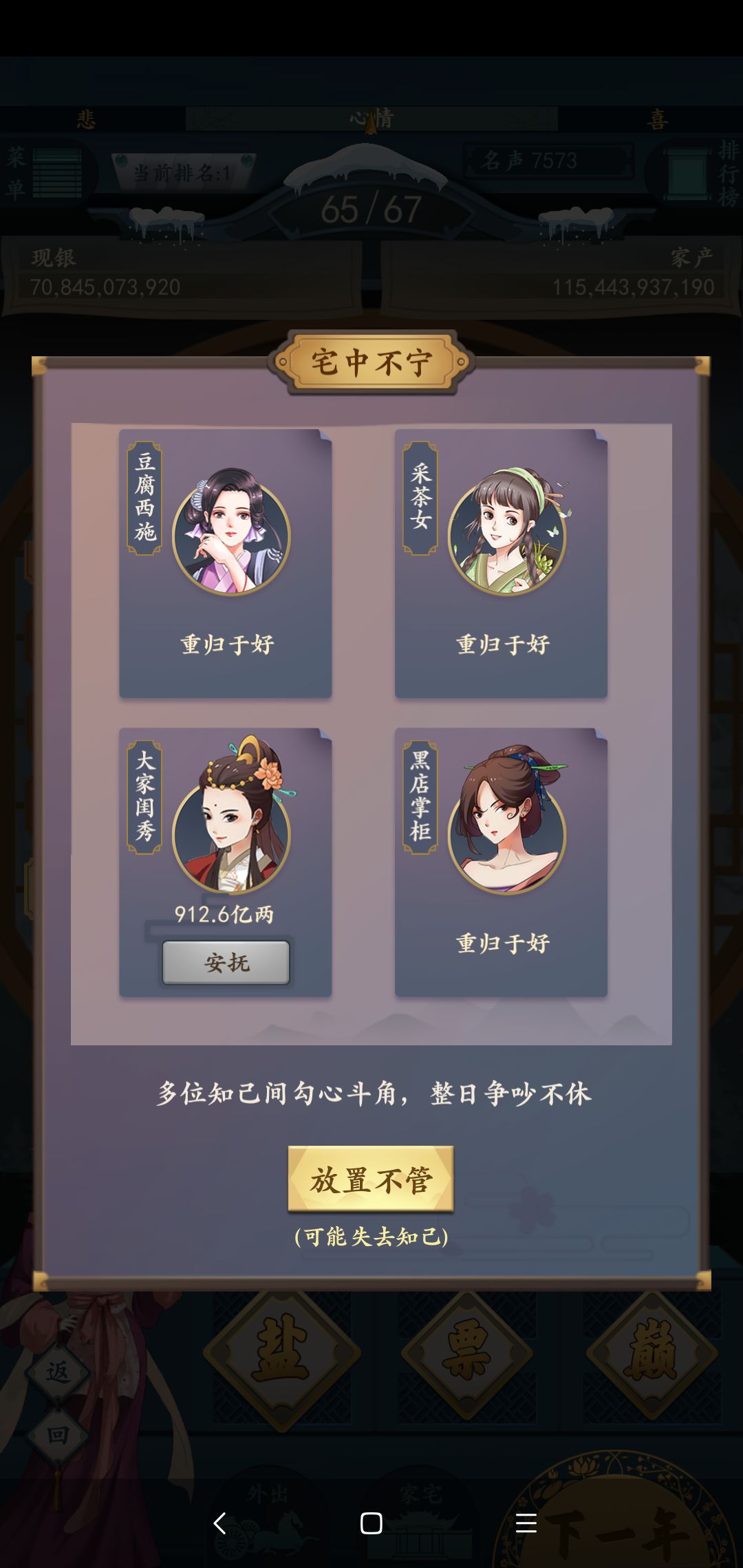Go back with the system back arrow
This screenshot has width=743, height=1568.
pos(219,1523)
